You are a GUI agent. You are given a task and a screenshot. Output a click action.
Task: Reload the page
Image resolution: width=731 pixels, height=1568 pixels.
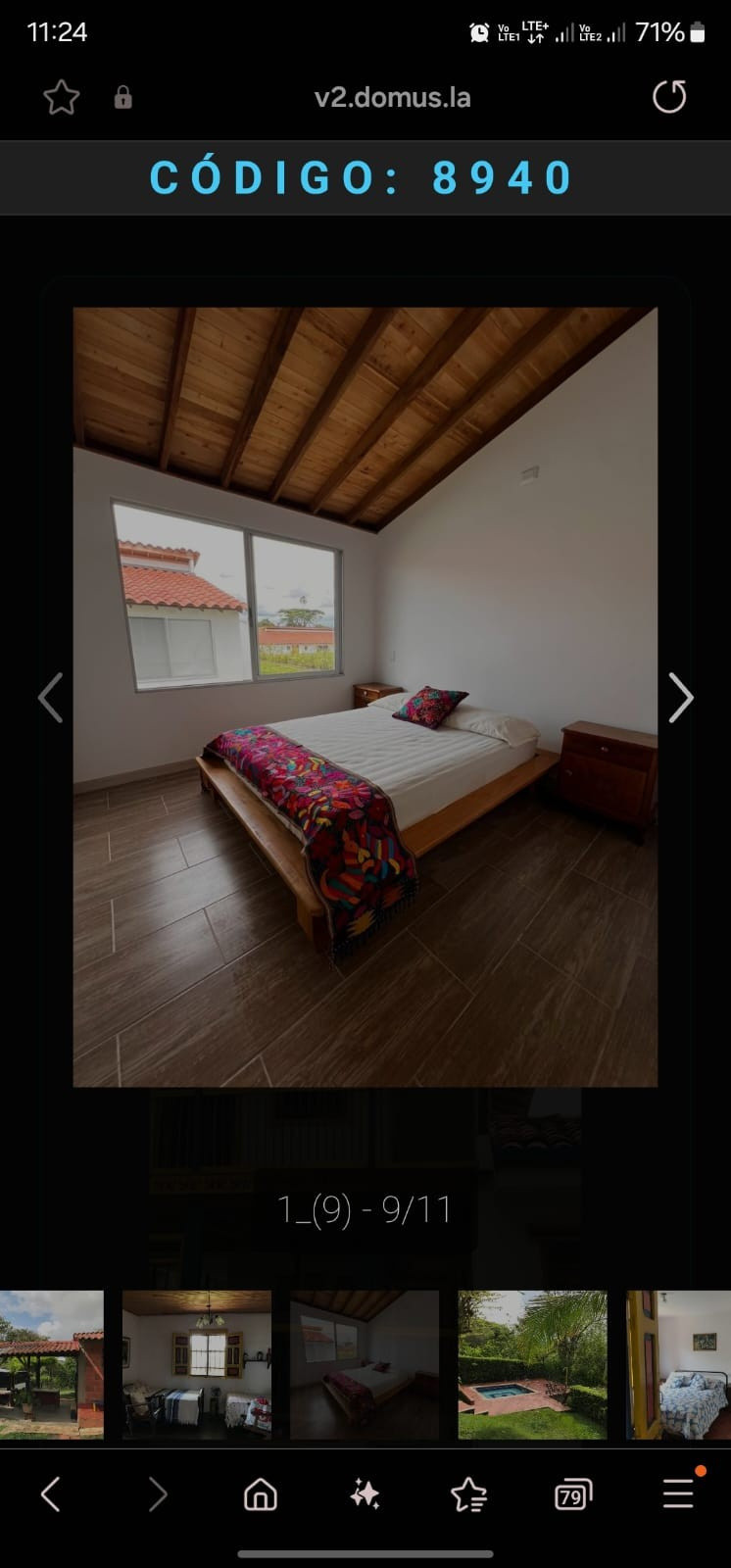(x=669, y=97)
